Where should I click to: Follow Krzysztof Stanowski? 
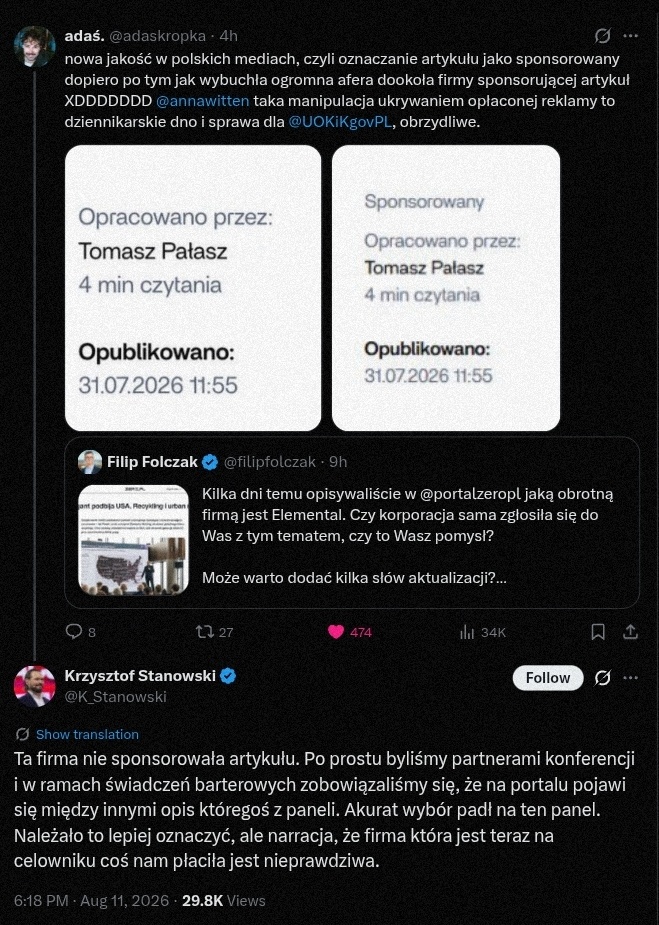[547, 678]
